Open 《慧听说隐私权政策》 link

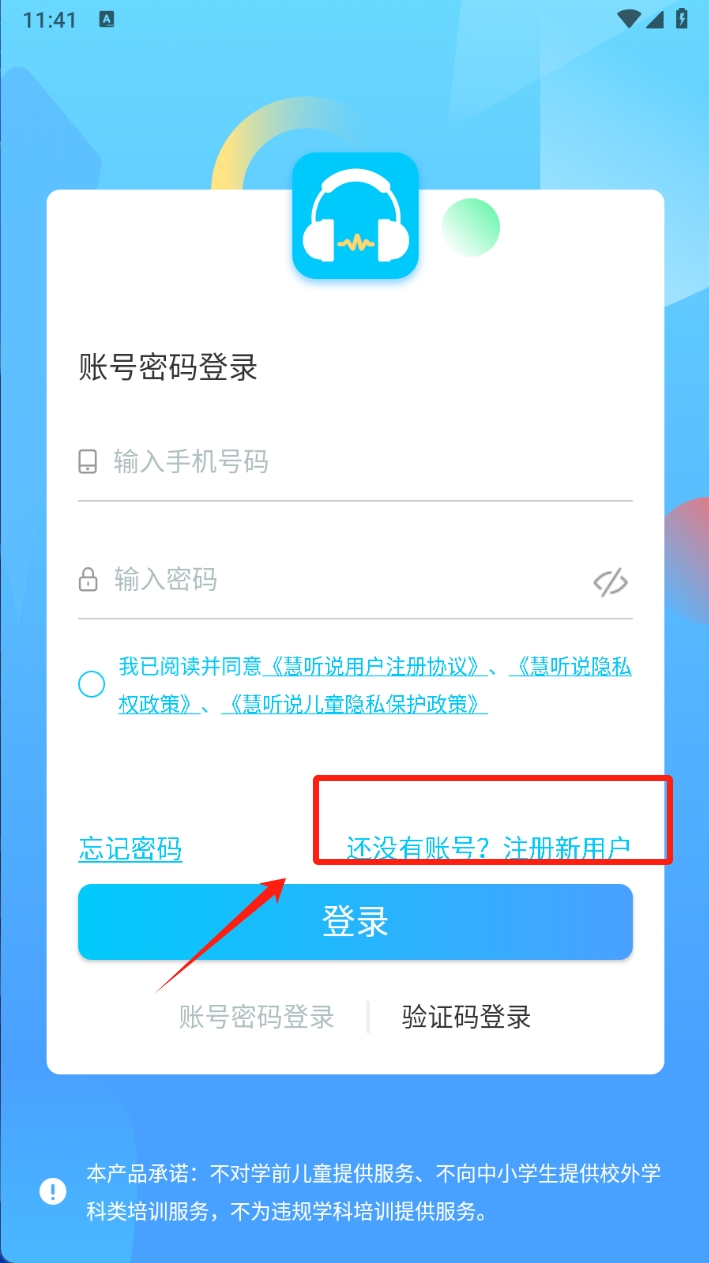pos(571,667)
